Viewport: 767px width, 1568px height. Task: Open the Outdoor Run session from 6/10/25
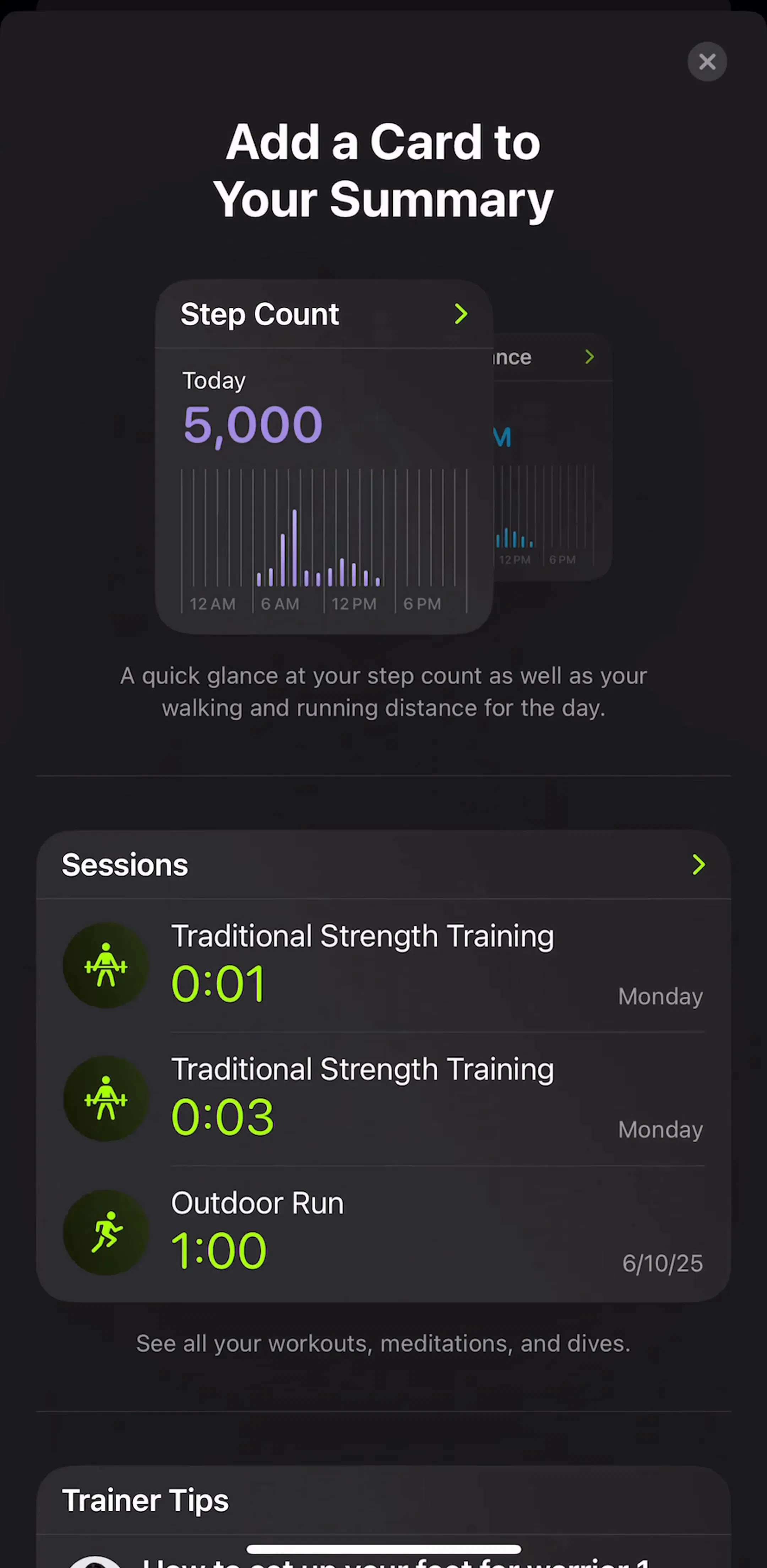[383, 1233]
